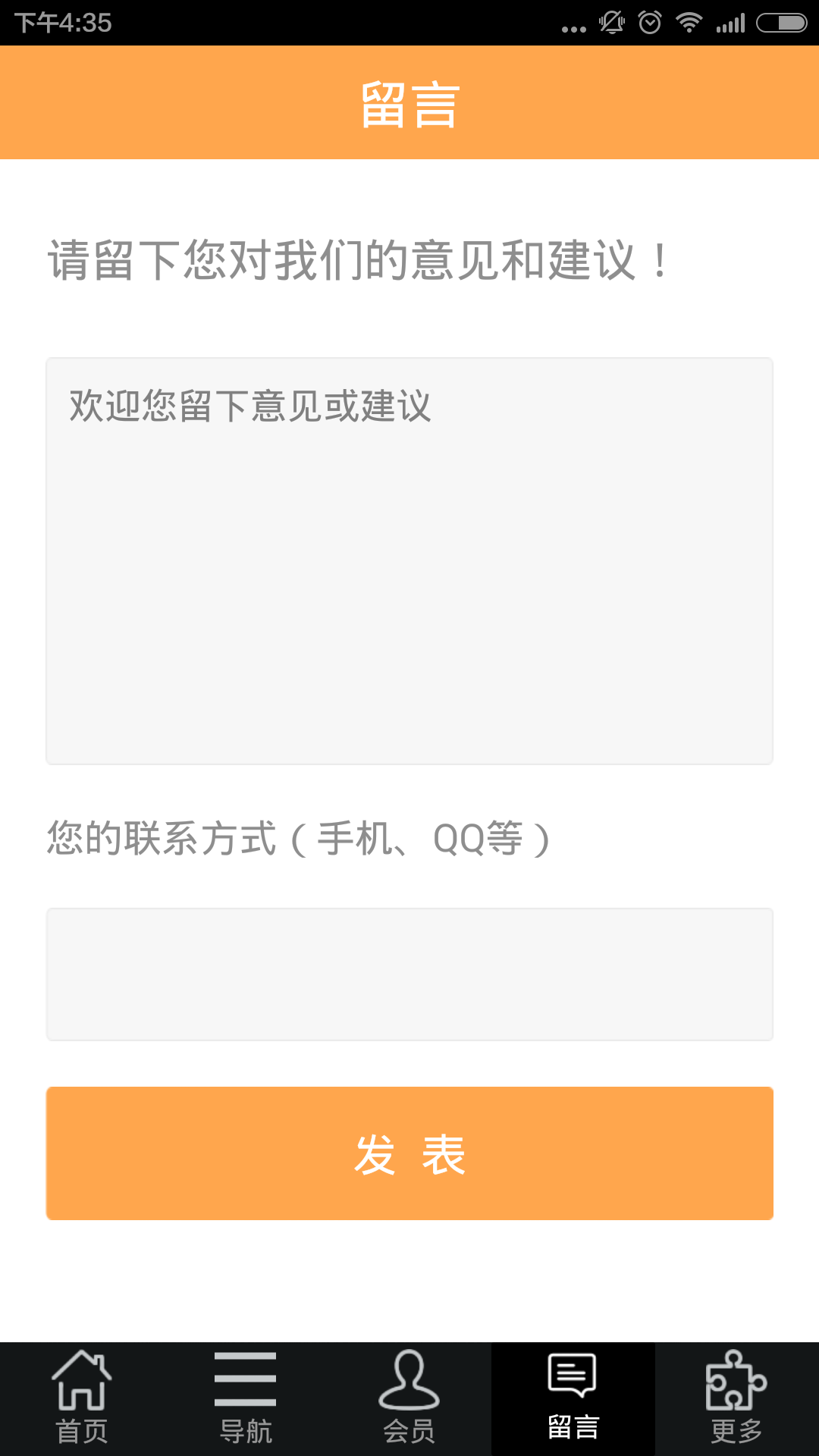The image size is (819, 1456).
Task: Go to the 首页 home tab
Action: coord(82,1399)
